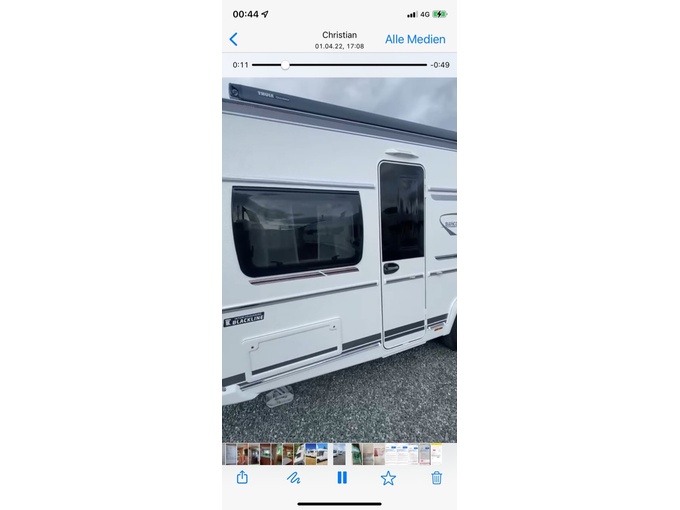Star this media item

(388, 478)
